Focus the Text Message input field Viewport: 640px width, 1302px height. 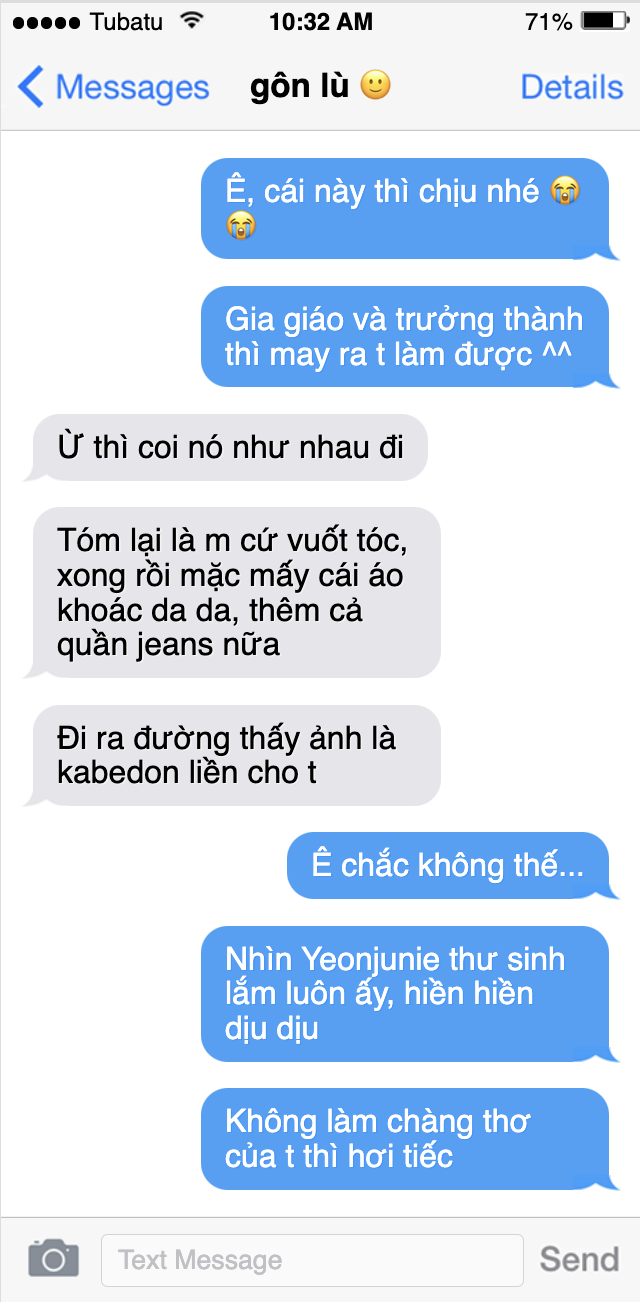pyautogui.click(x=311, y=1259)
